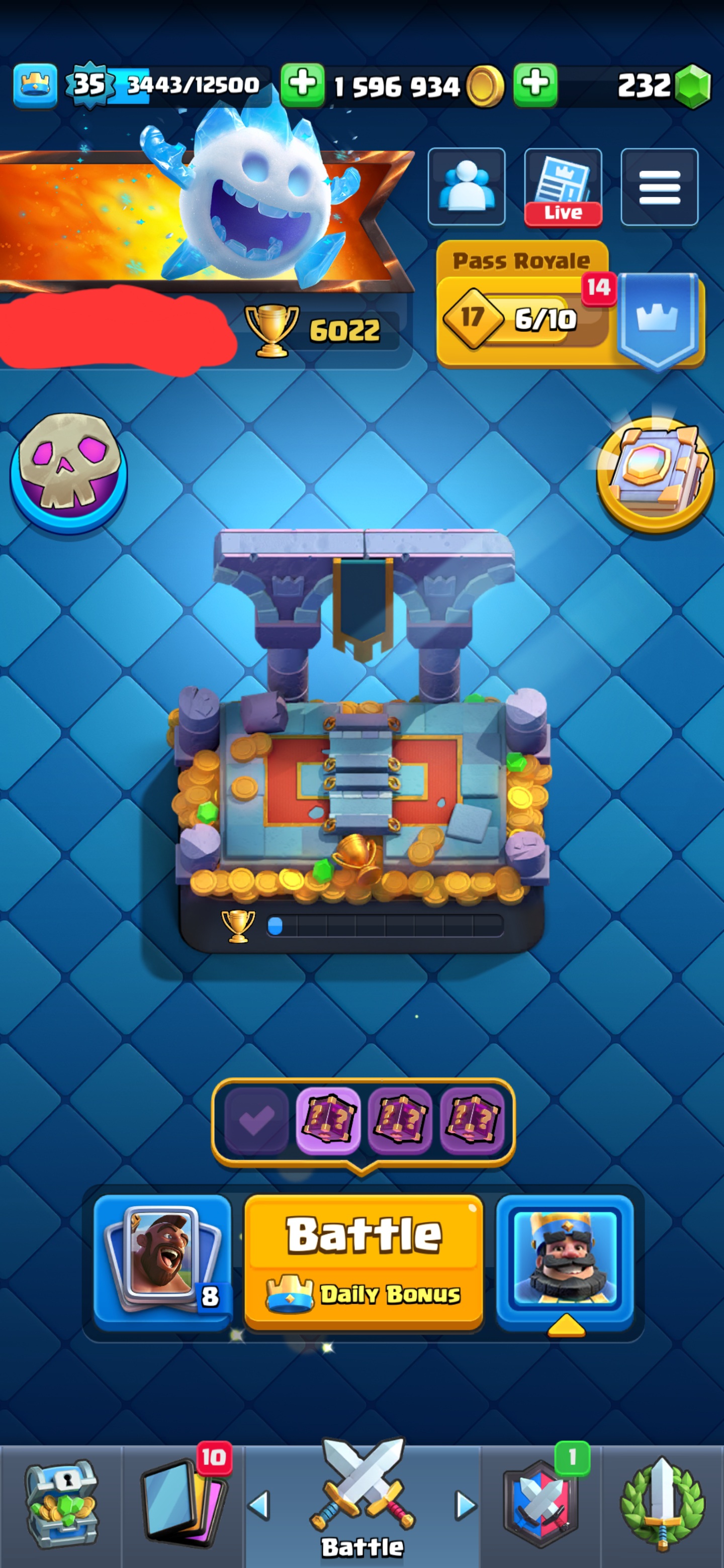The height and width of the screenshot is (1568, 724).
Task: Buy gems with the plus button
Action: [535, 84]
